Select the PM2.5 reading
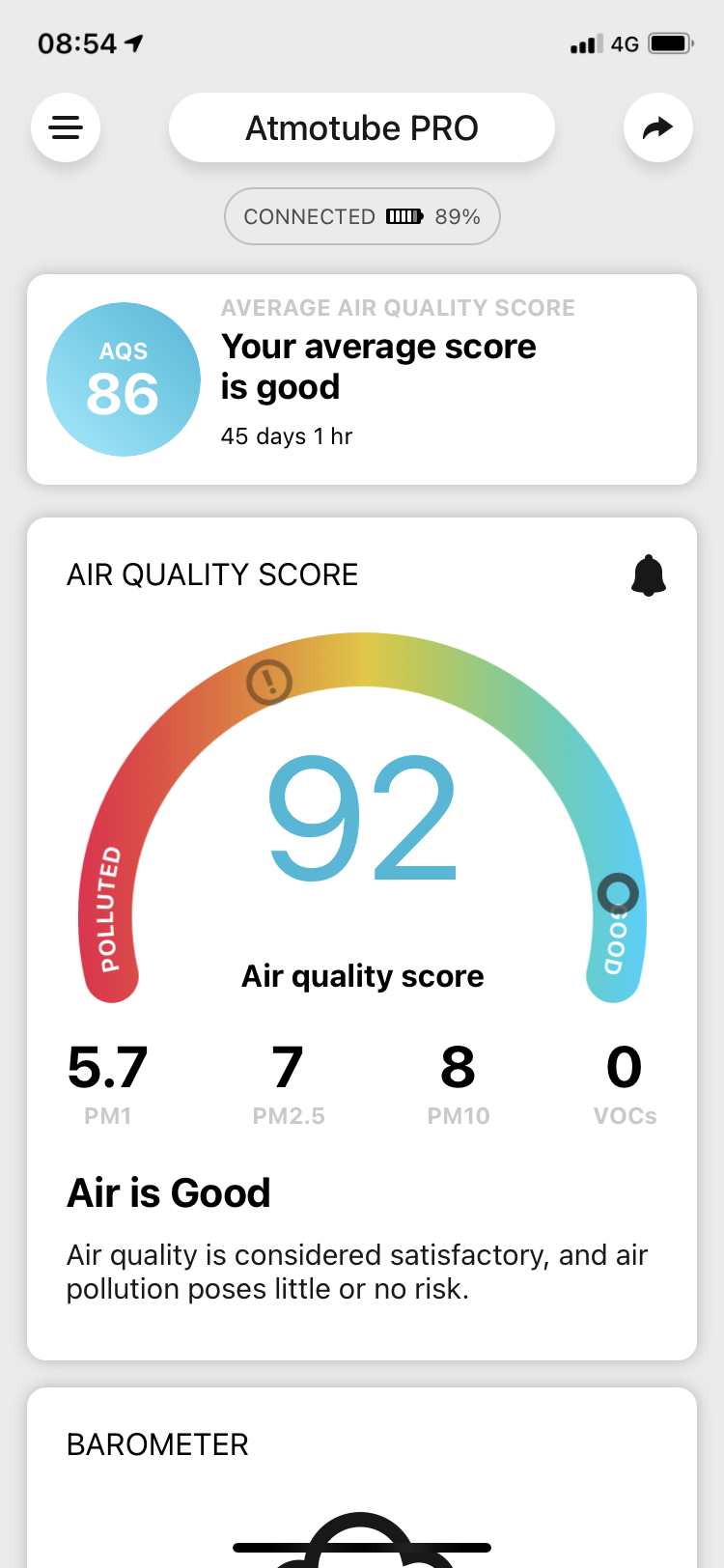The image size is (724, 1568). [x=288, y=1083]
